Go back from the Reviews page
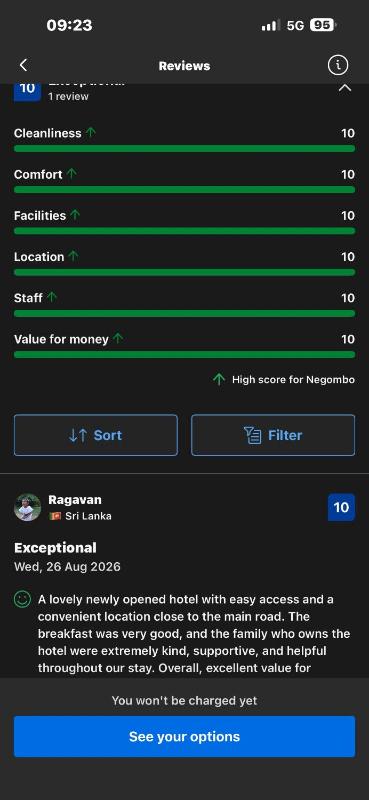This screenshot has width=369, height=800. (23, 65)
